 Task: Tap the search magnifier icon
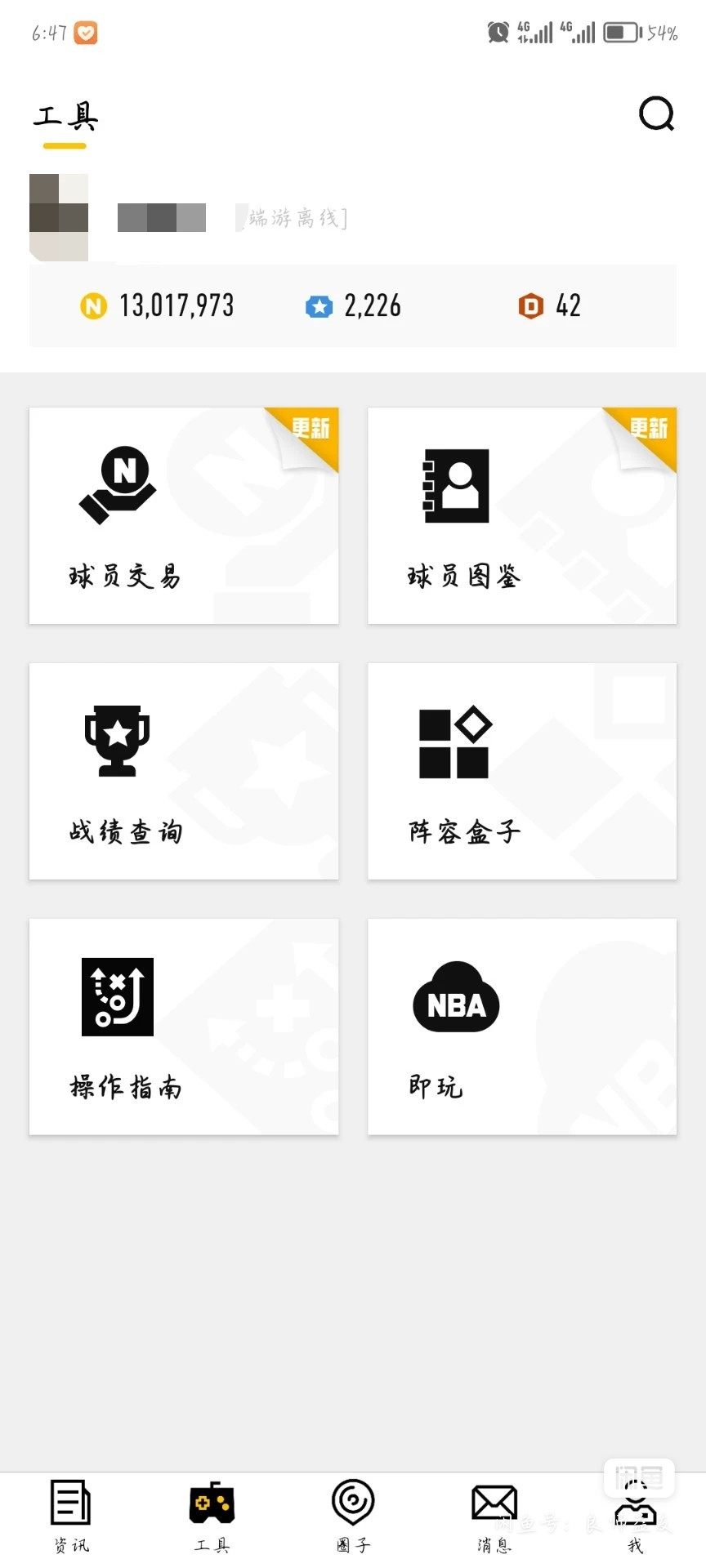pyautogui.click(x=657, y=116)
